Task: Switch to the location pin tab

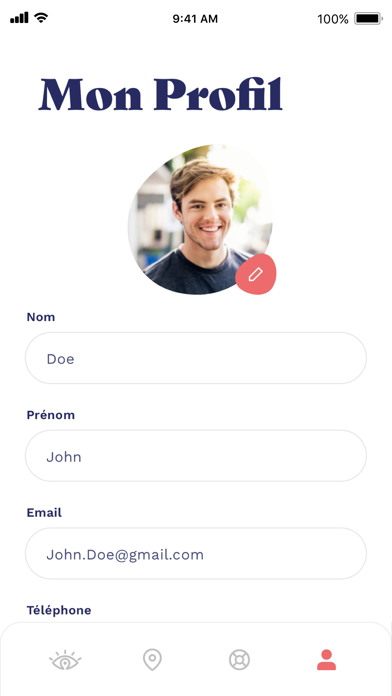Action: tap(152, 660)
